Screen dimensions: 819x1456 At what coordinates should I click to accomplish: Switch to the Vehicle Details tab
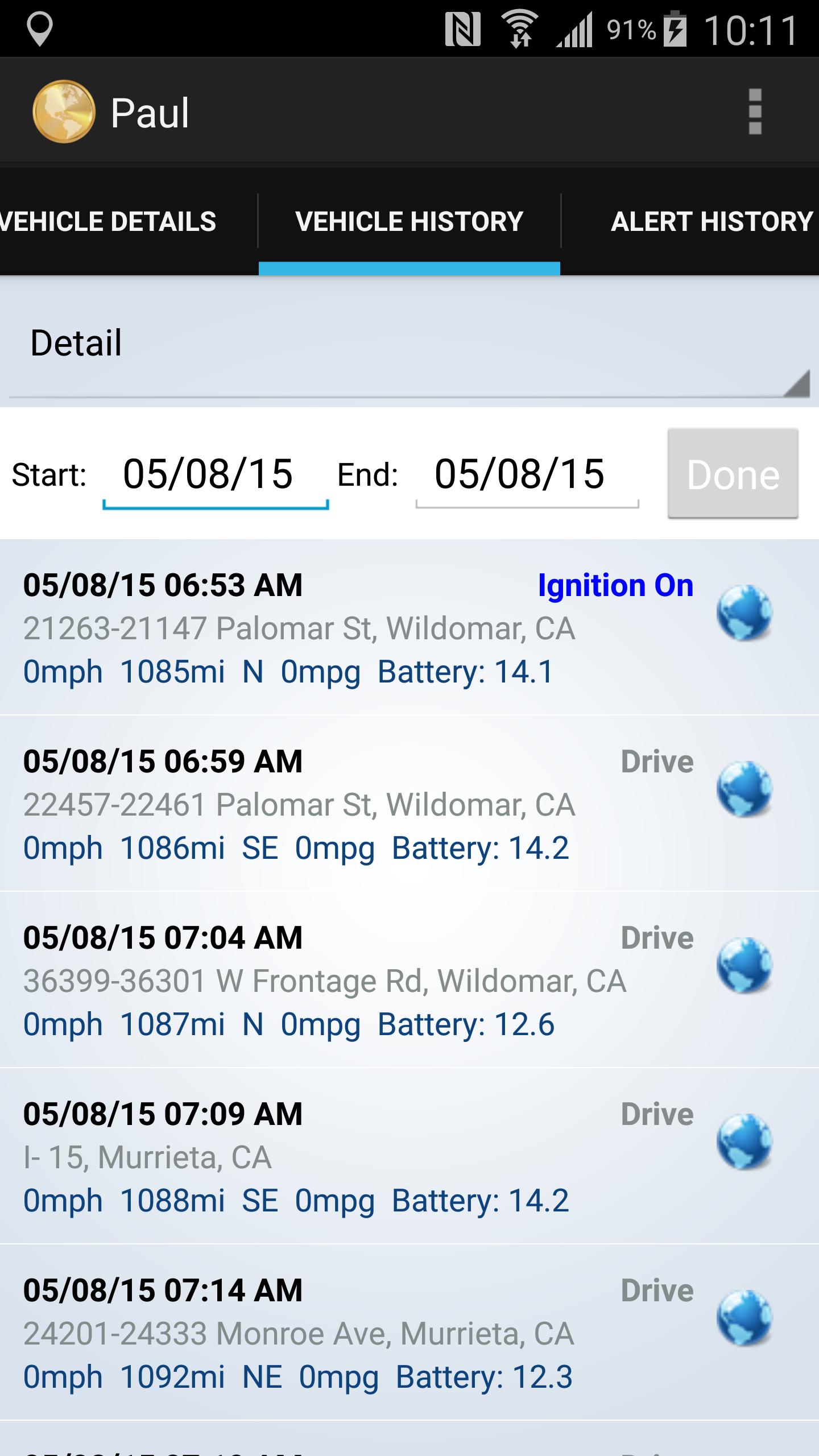pyautogui.click(x=108, y=221)
